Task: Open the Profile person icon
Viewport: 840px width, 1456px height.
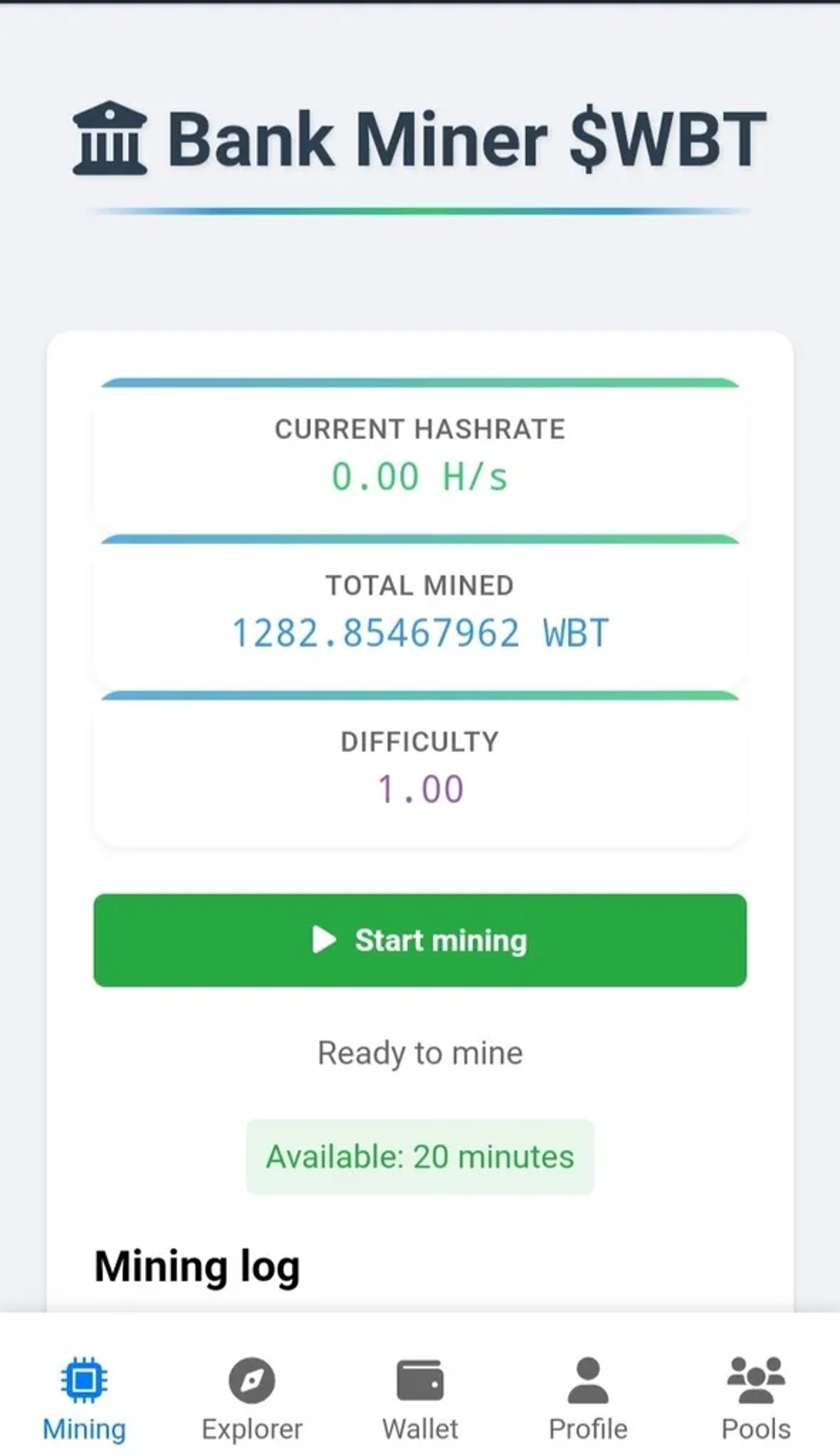Action: click(587, 1379)
